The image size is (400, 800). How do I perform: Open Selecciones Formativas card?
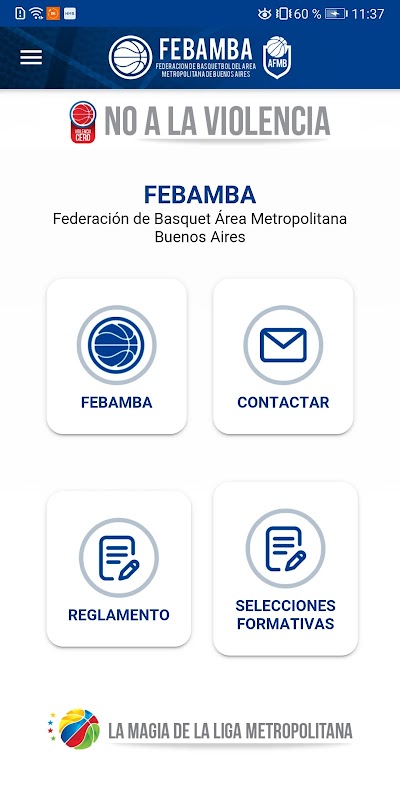285,569
